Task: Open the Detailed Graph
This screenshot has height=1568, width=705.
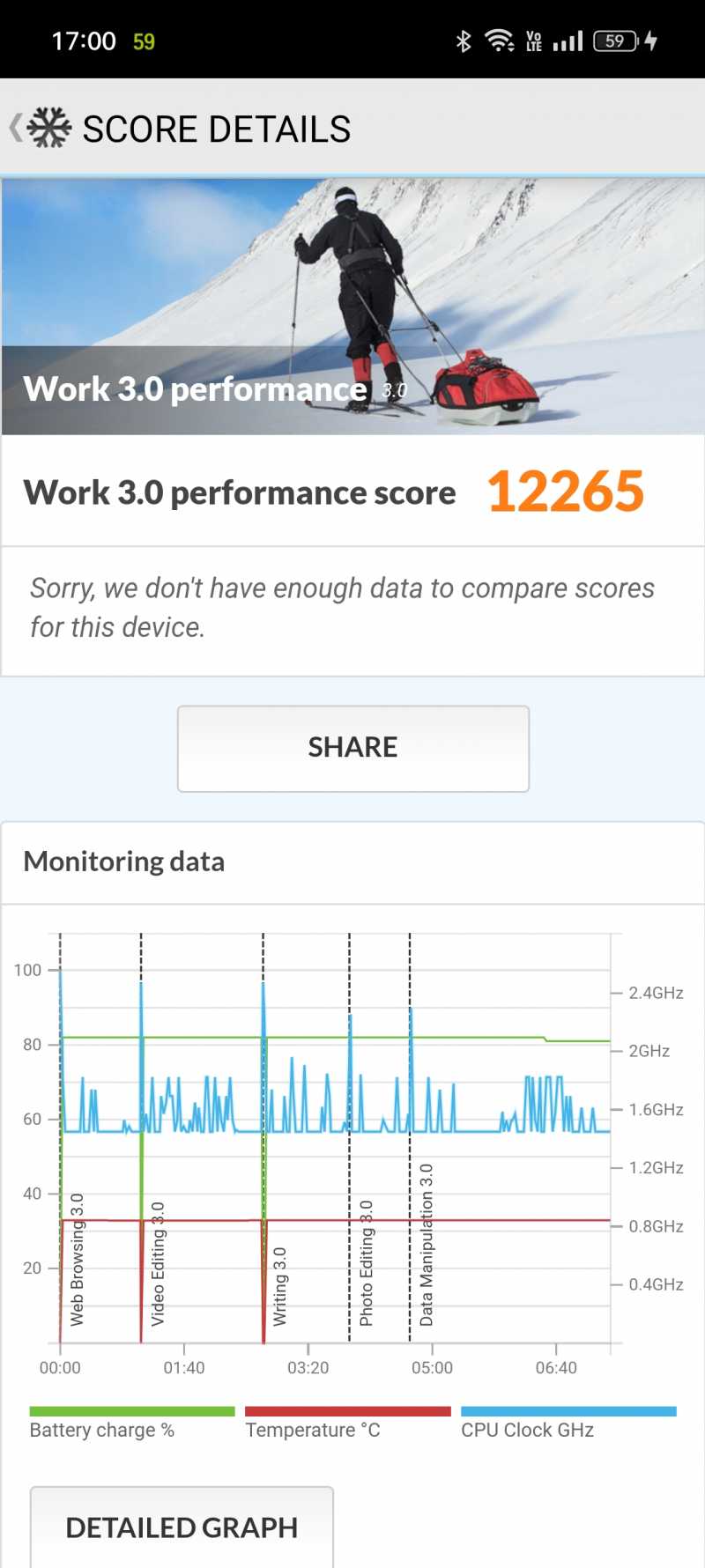Action: click(x=182, y=1527)
